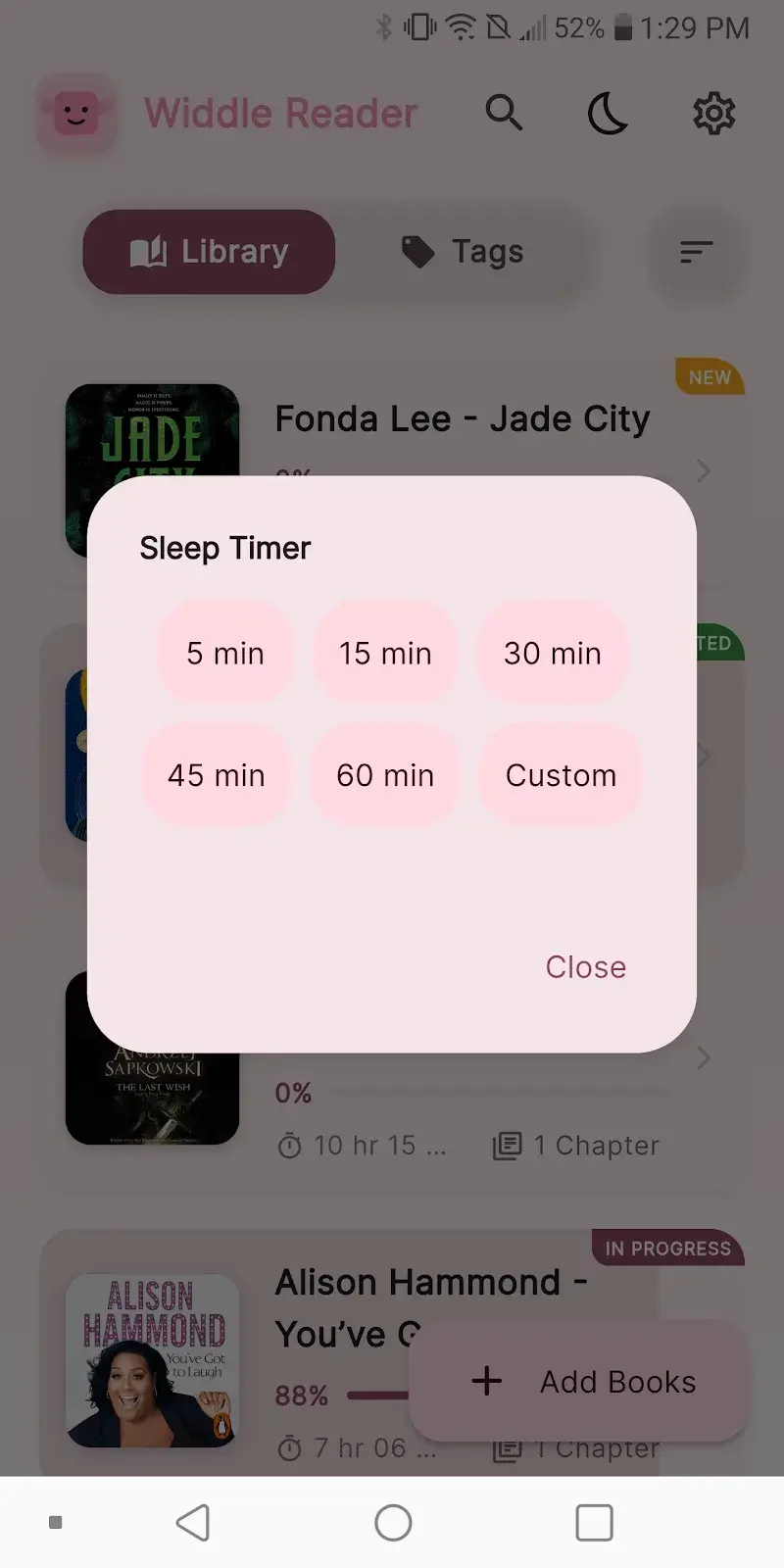
Task: Click the duration clock icon near 7 hr 06
Action: tap(289, 1447)
